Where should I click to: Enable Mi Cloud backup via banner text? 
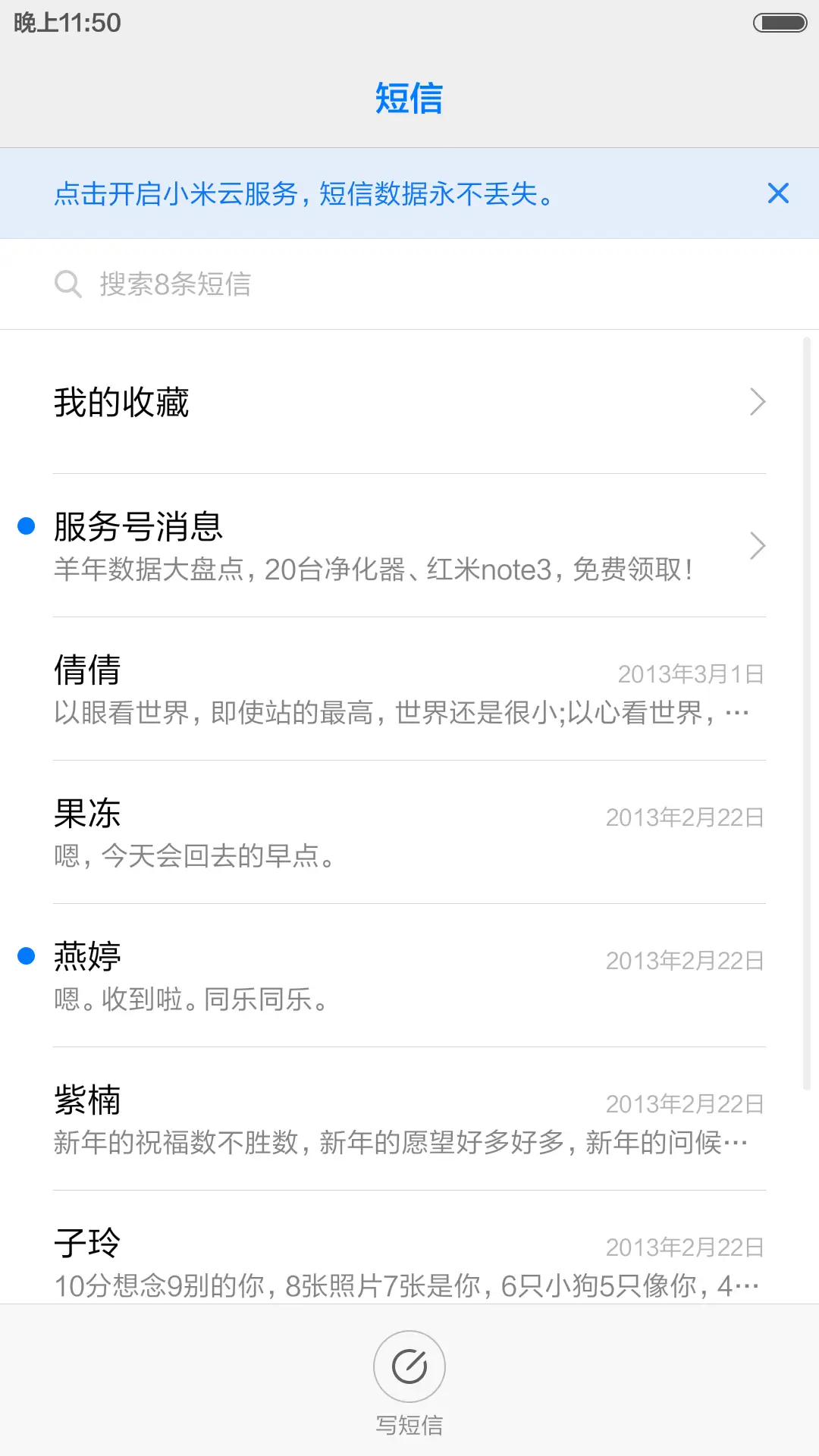point(303,194)
